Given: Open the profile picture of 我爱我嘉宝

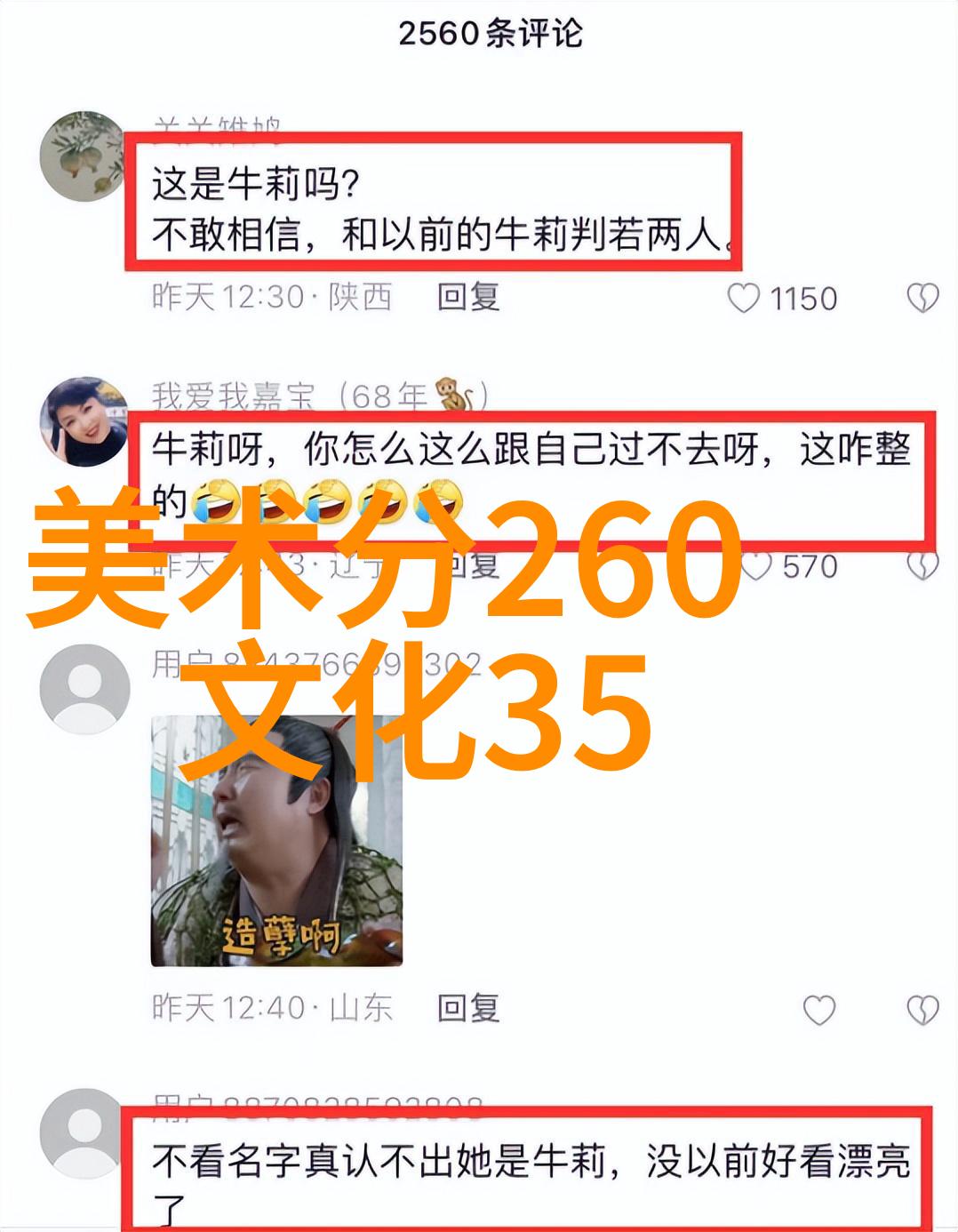Looking at the screenshot, I should pyautogui.click(x=85, y=420).
